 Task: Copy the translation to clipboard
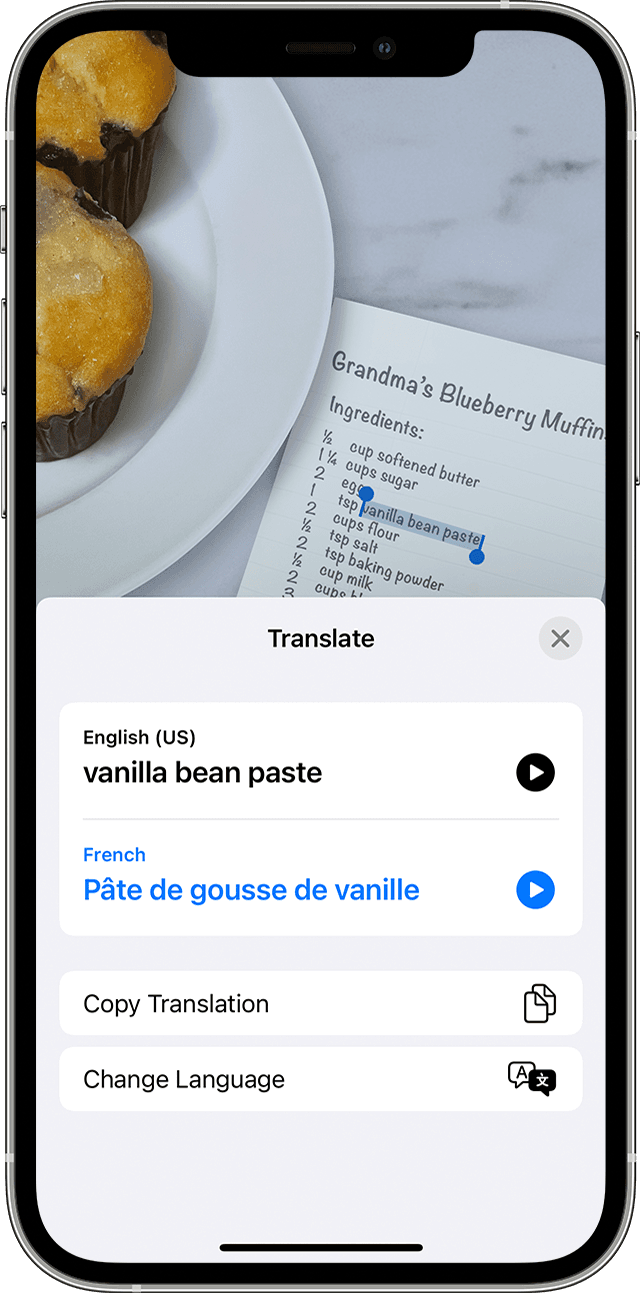coord(321,1003)
